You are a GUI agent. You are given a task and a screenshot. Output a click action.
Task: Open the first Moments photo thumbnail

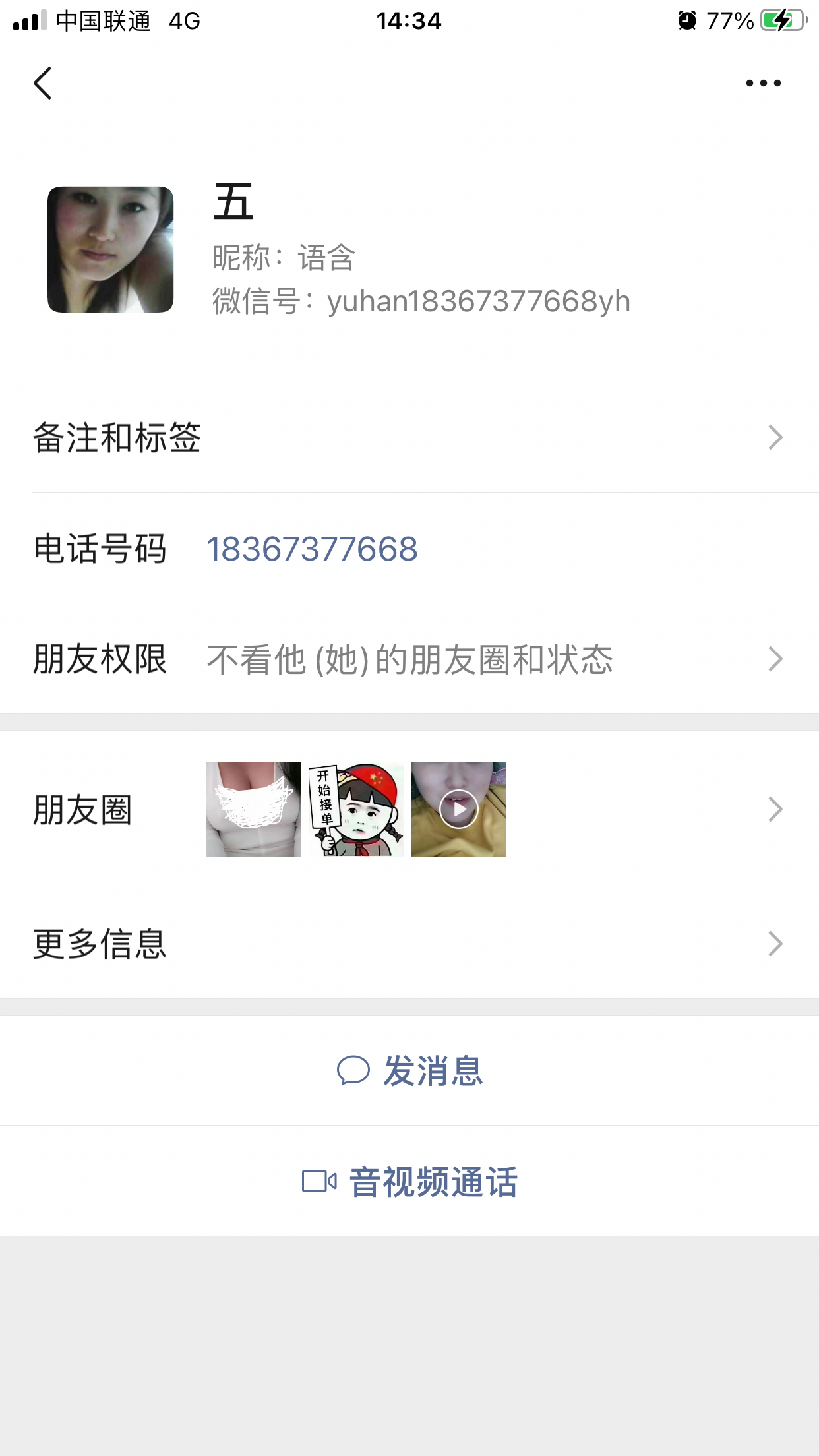(x=253, y=809)
